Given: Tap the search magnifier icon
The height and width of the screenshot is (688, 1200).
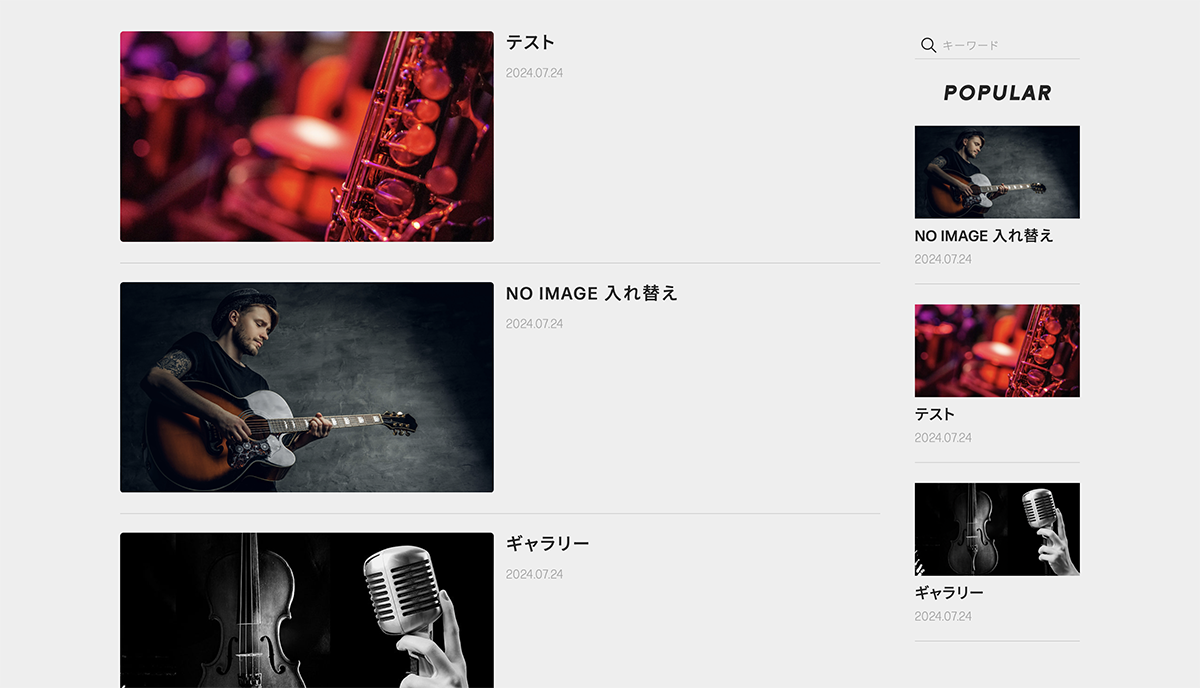Looking at the screenshot, I should pyautogui.click(x=928, y=45).
